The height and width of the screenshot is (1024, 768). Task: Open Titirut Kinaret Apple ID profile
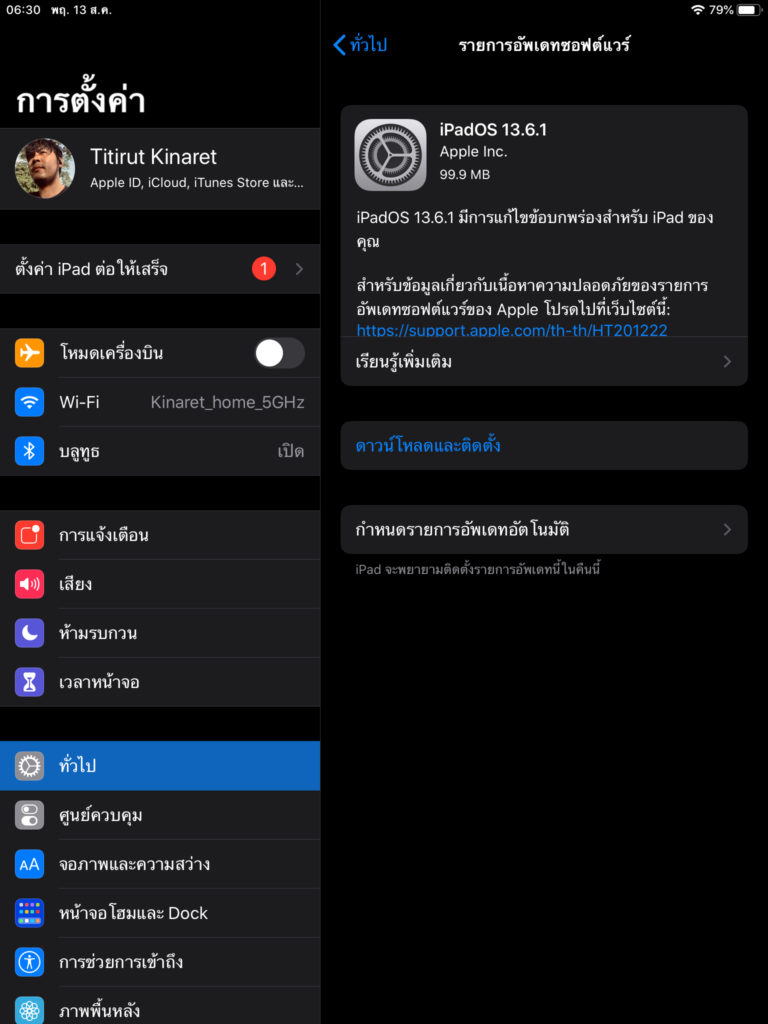pyautogui.click(x=160, y=168)
